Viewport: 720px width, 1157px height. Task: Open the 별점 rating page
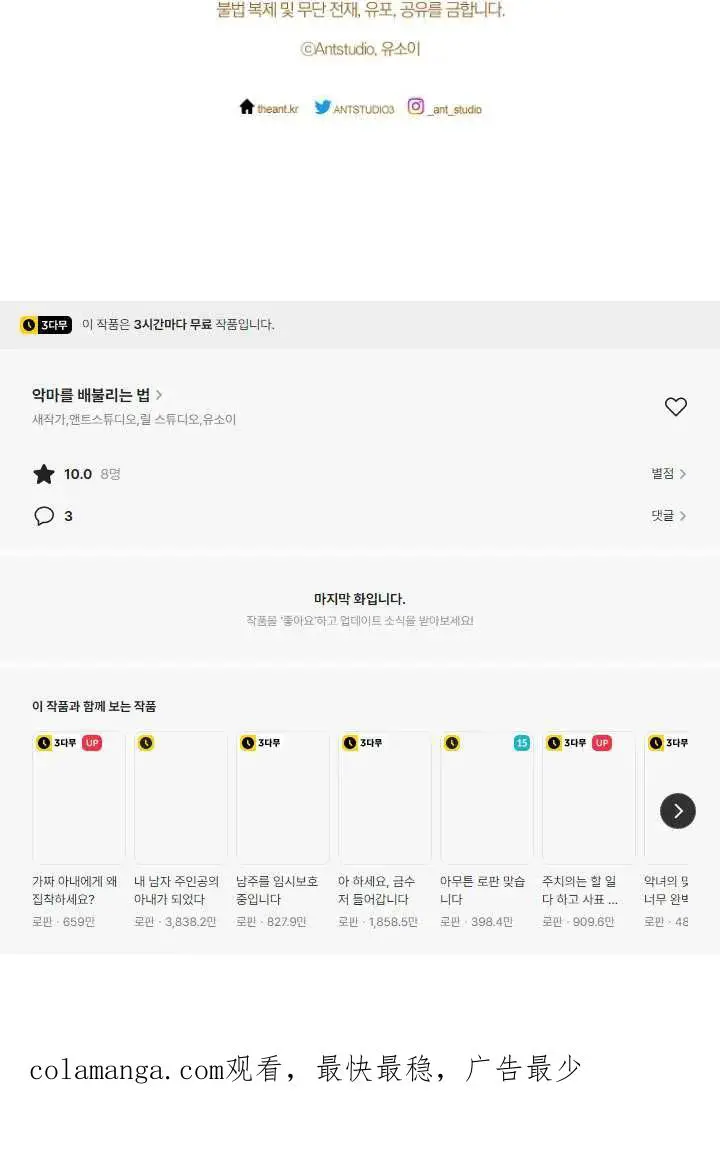pyautogui.click(x=668, y=474)
